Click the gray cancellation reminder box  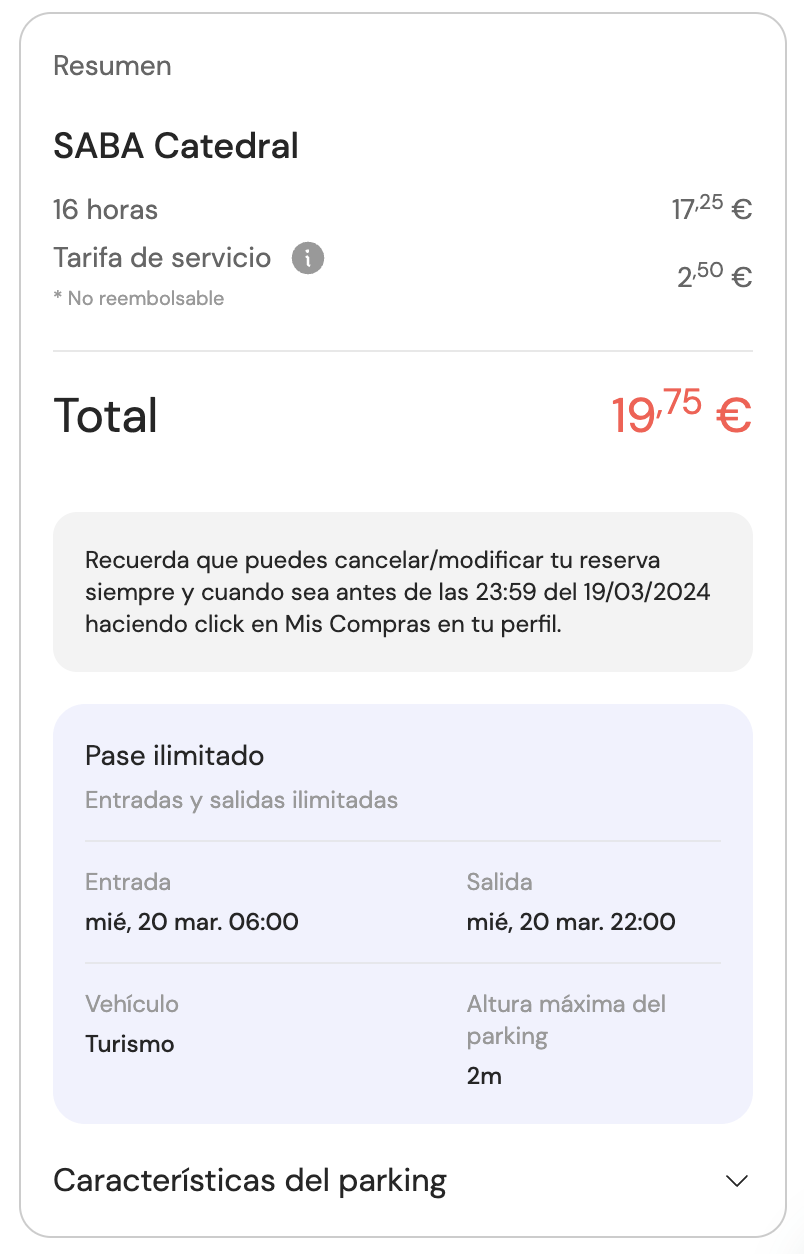coord(404,591)
